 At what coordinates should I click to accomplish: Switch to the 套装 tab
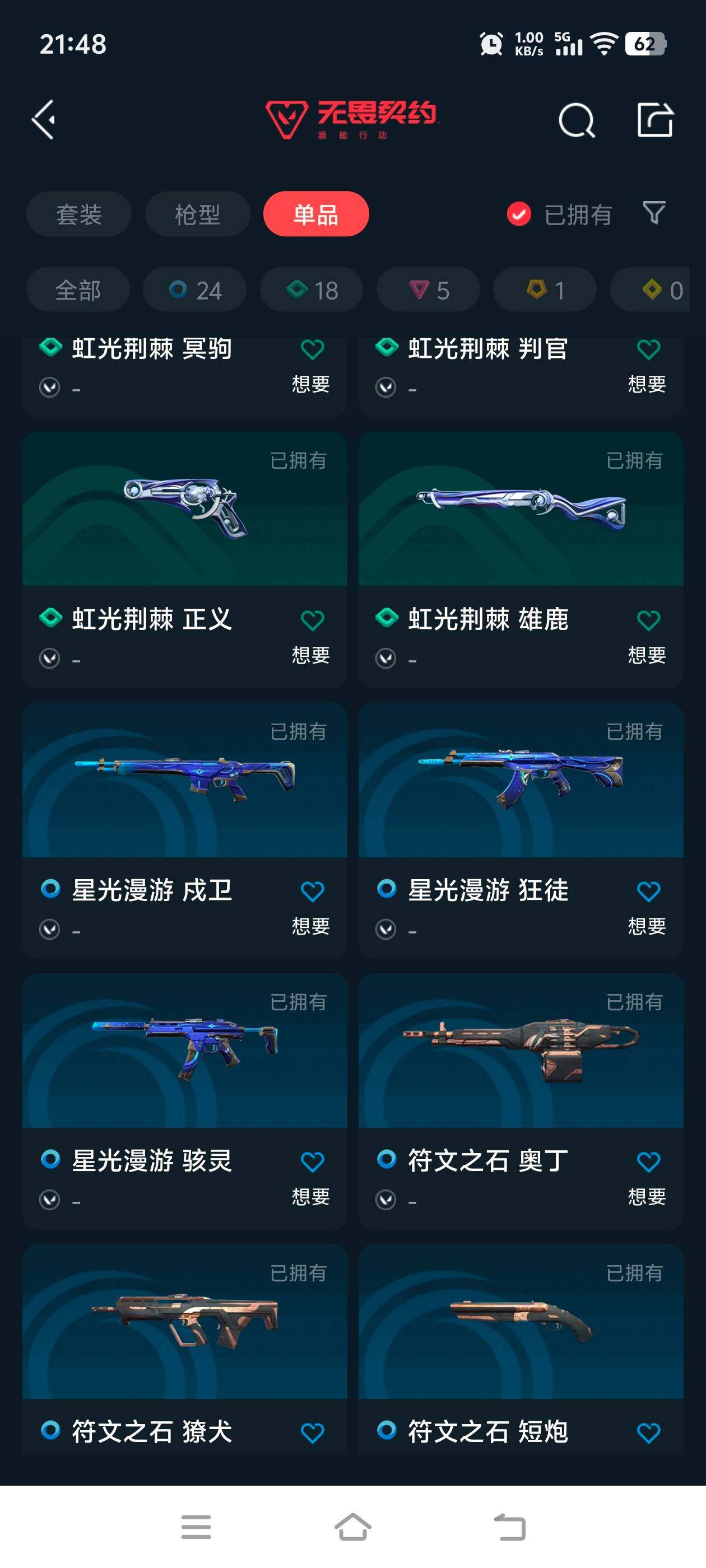(78, 214)
